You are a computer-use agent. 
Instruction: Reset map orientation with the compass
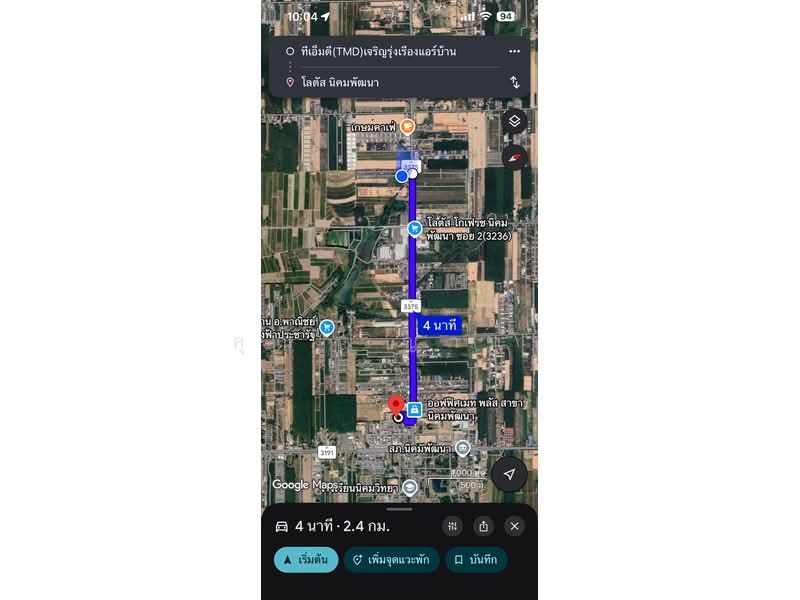pos(514,157)
